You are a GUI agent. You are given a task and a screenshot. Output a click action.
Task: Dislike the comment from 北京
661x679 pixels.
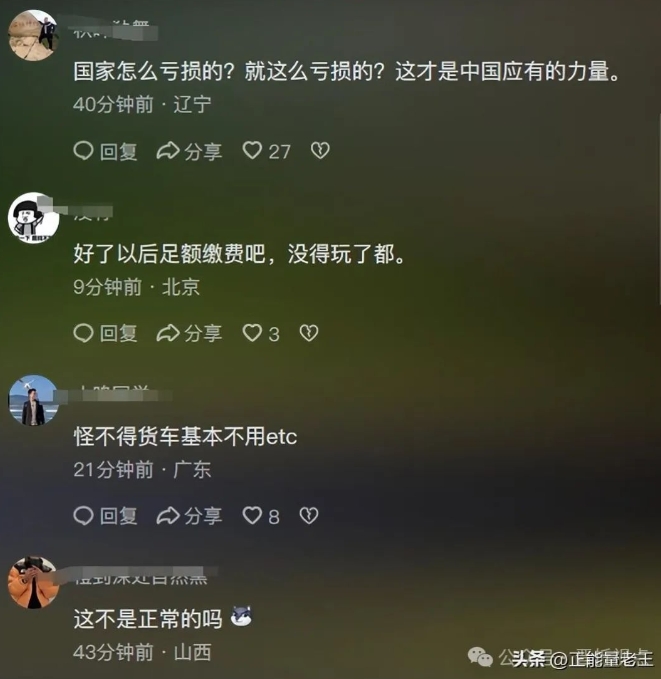(x=309, y=333)
